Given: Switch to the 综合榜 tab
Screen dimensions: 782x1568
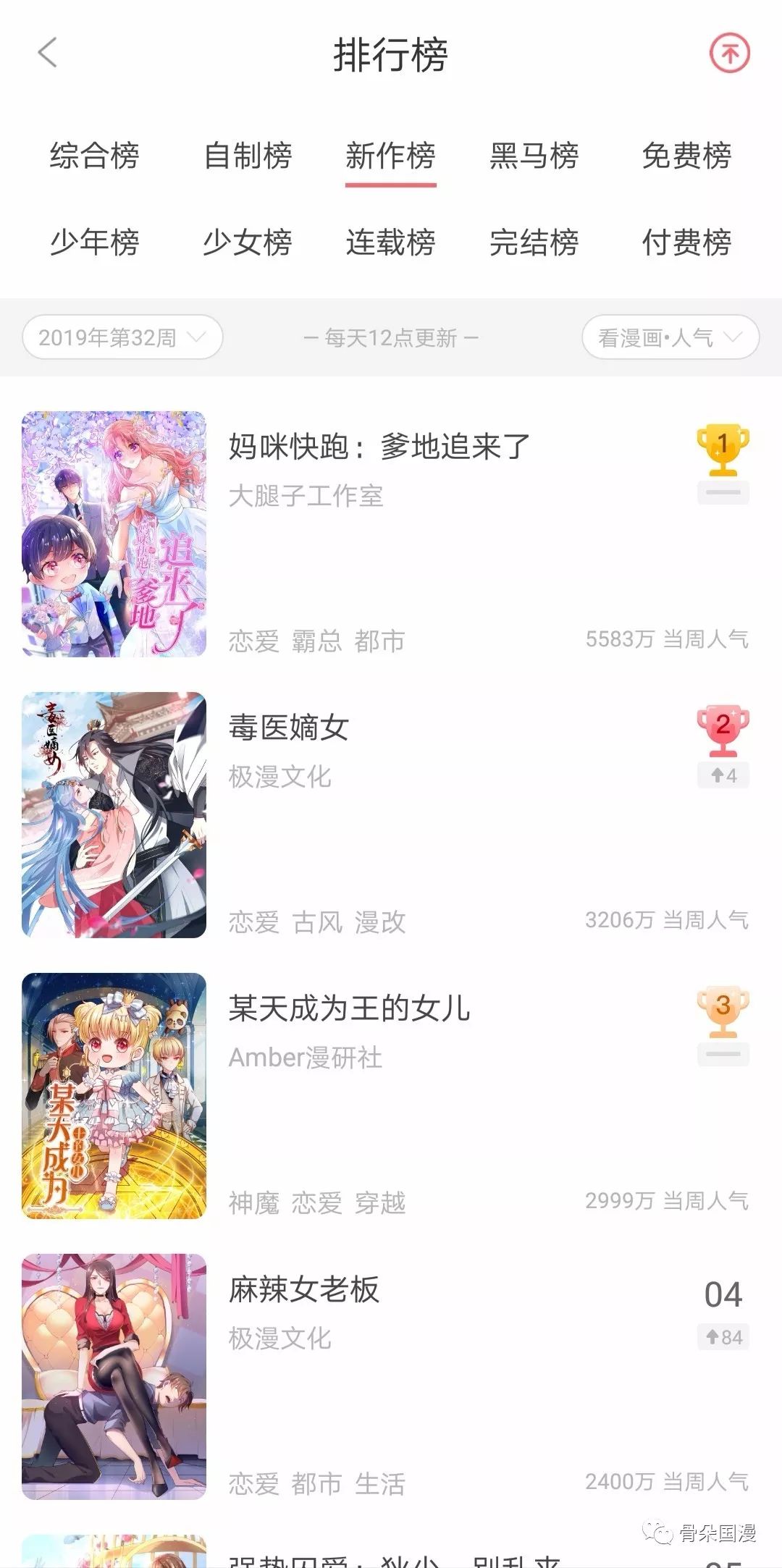Looking at the screenshot, I should click(x=96, y=156).
